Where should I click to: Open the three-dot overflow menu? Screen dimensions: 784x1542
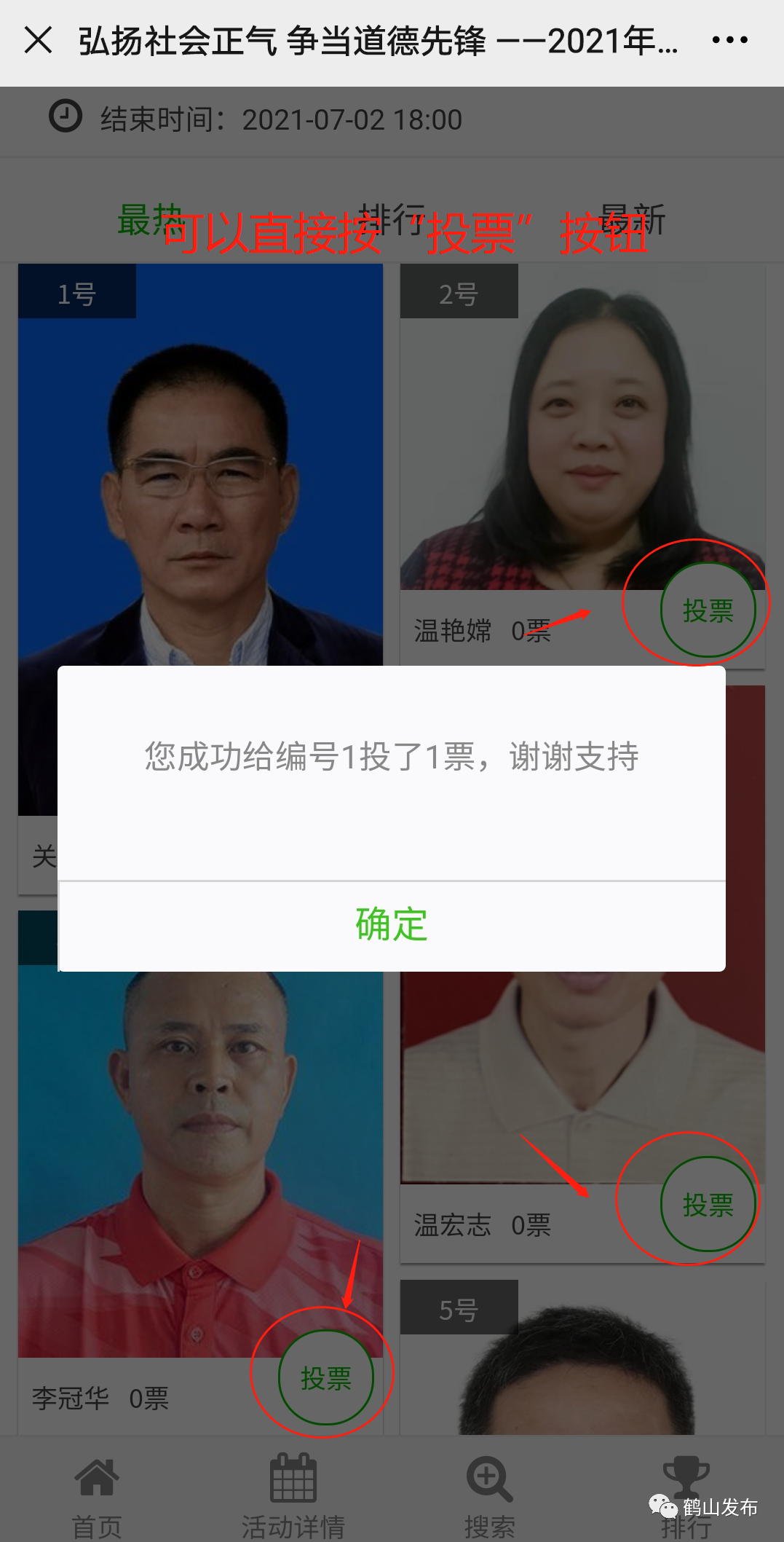(x=729, y=40)
